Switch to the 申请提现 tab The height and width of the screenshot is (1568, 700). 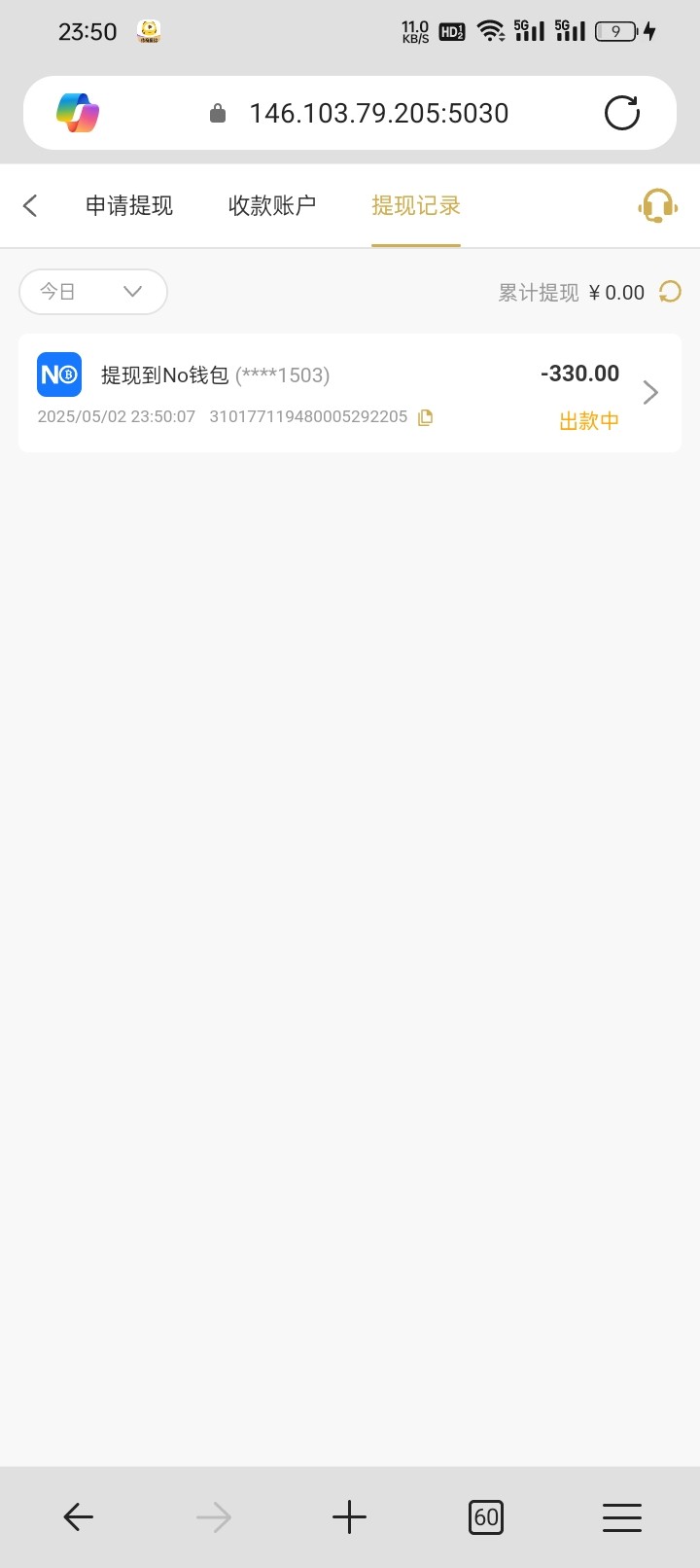coord(129,205)
